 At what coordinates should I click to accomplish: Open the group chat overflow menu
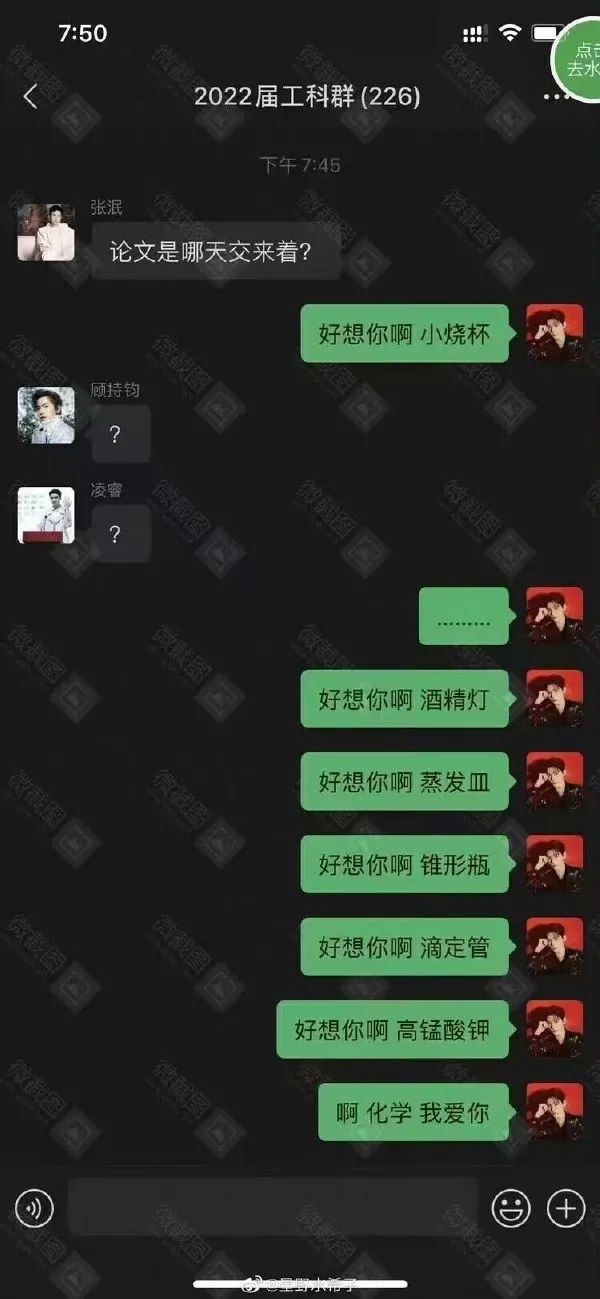(x=555, y=96)
